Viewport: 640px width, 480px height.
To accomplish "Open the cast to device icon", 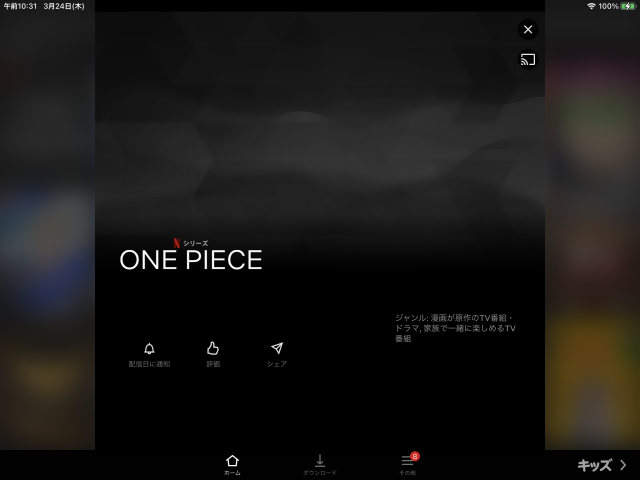I will [x=528, y=59].
